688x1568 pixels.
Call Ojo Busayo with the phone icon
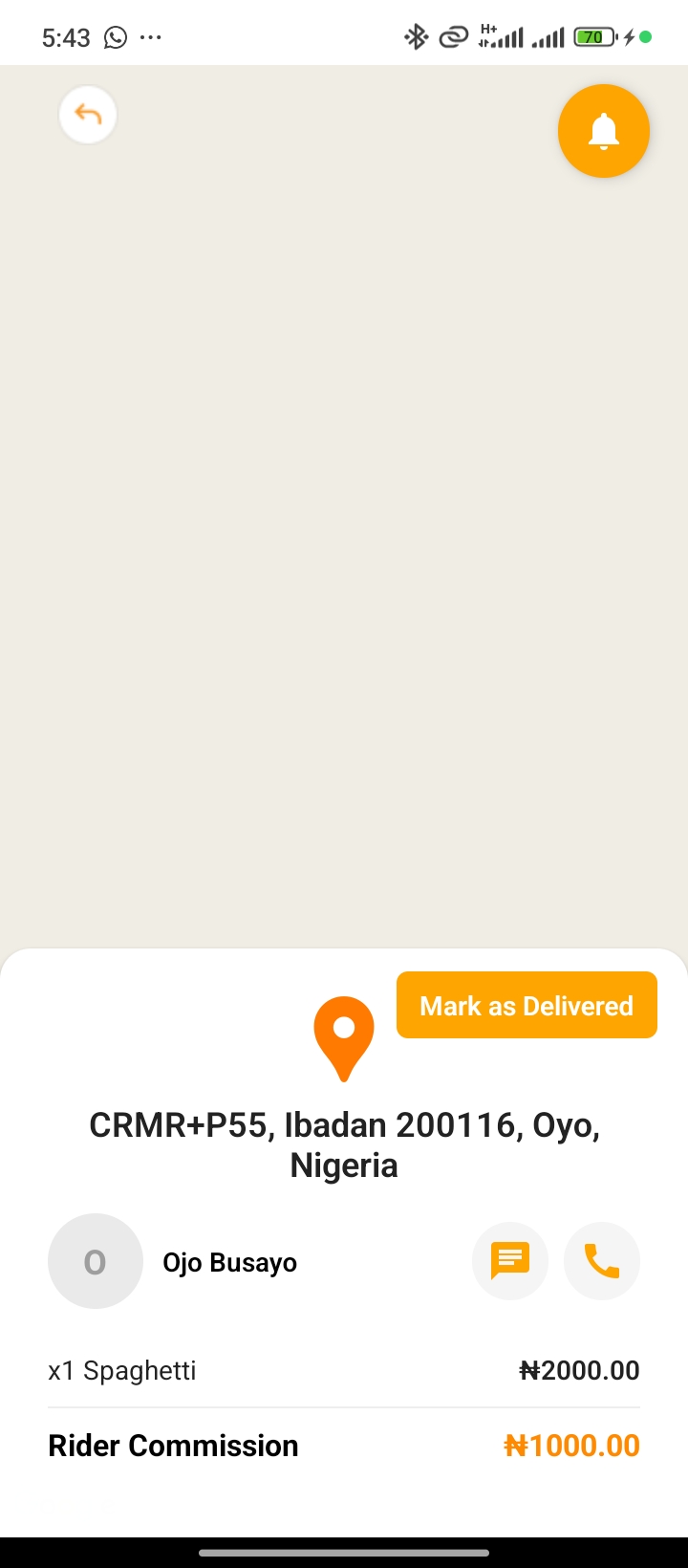click(x=602, y=1261)
